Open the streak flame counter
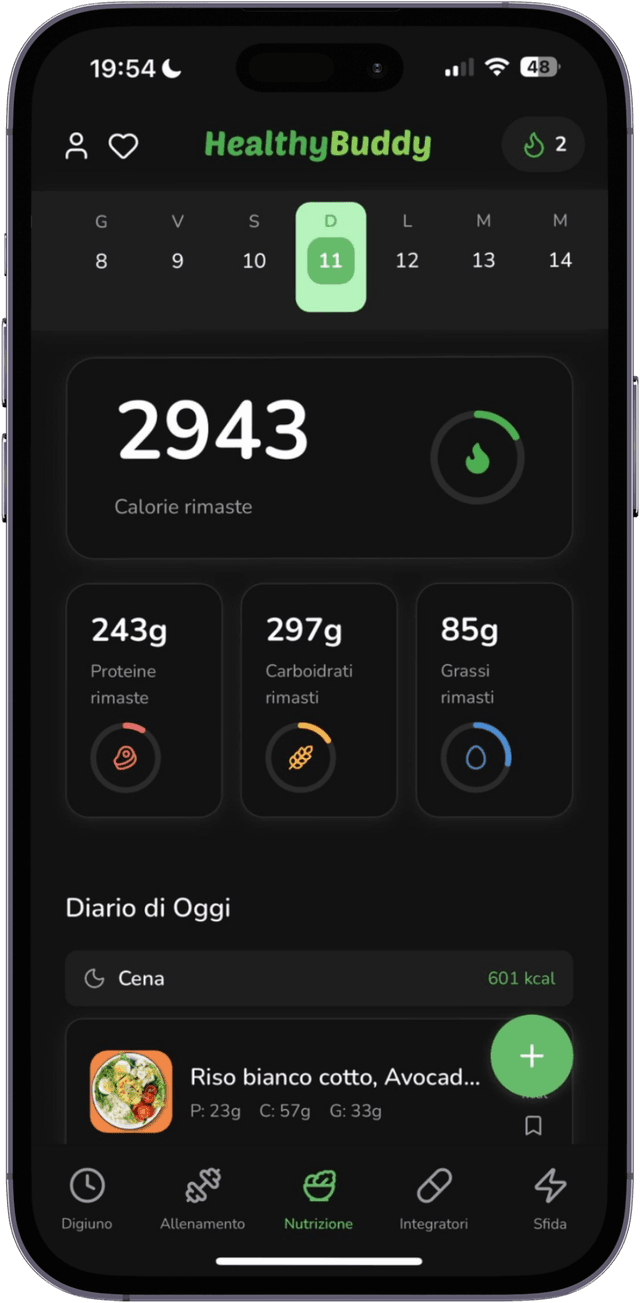This screenshot has height=1303, width=640. 544,145
